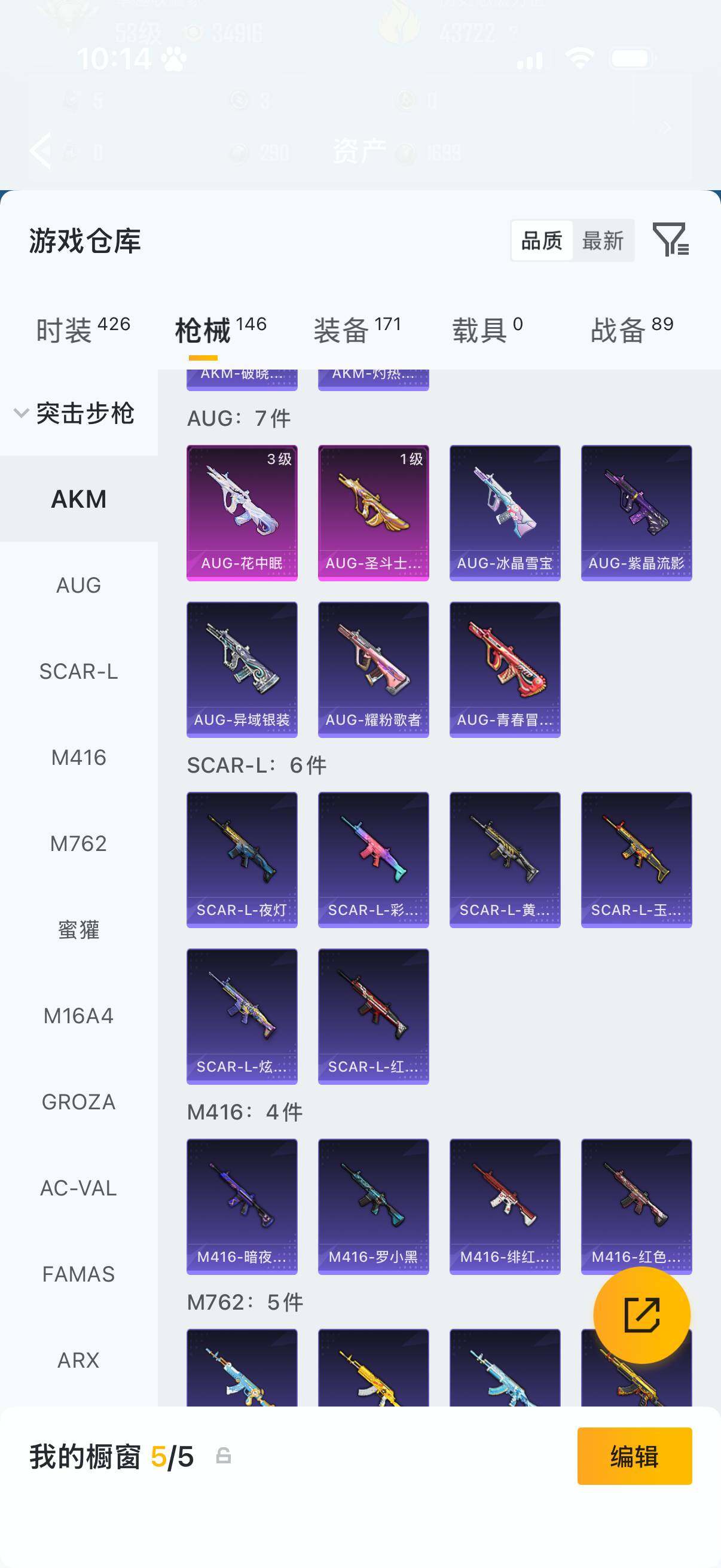Jump to GROZA in the side list
The image size is (721, 1568).
[78, 1102]
